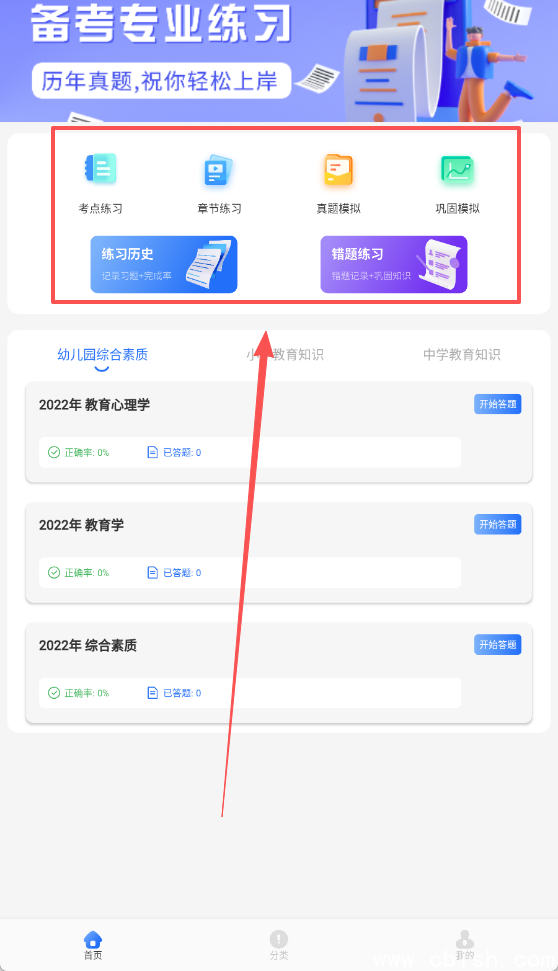
Task: Switch to 分类 in bottom navigation
Action: pos(279,946)
